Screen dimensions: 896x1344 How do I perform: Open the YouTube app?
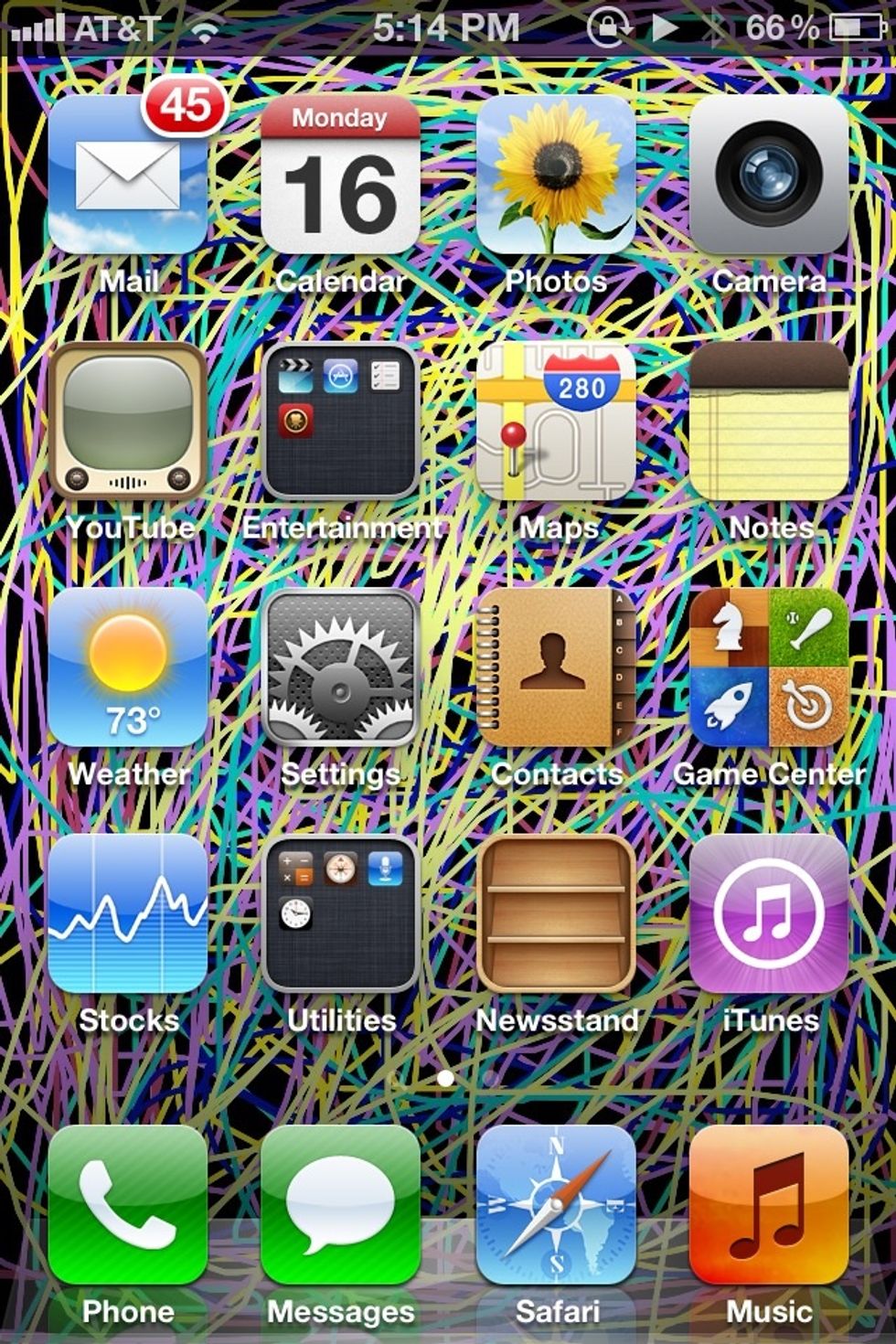(x=128, y=421)
